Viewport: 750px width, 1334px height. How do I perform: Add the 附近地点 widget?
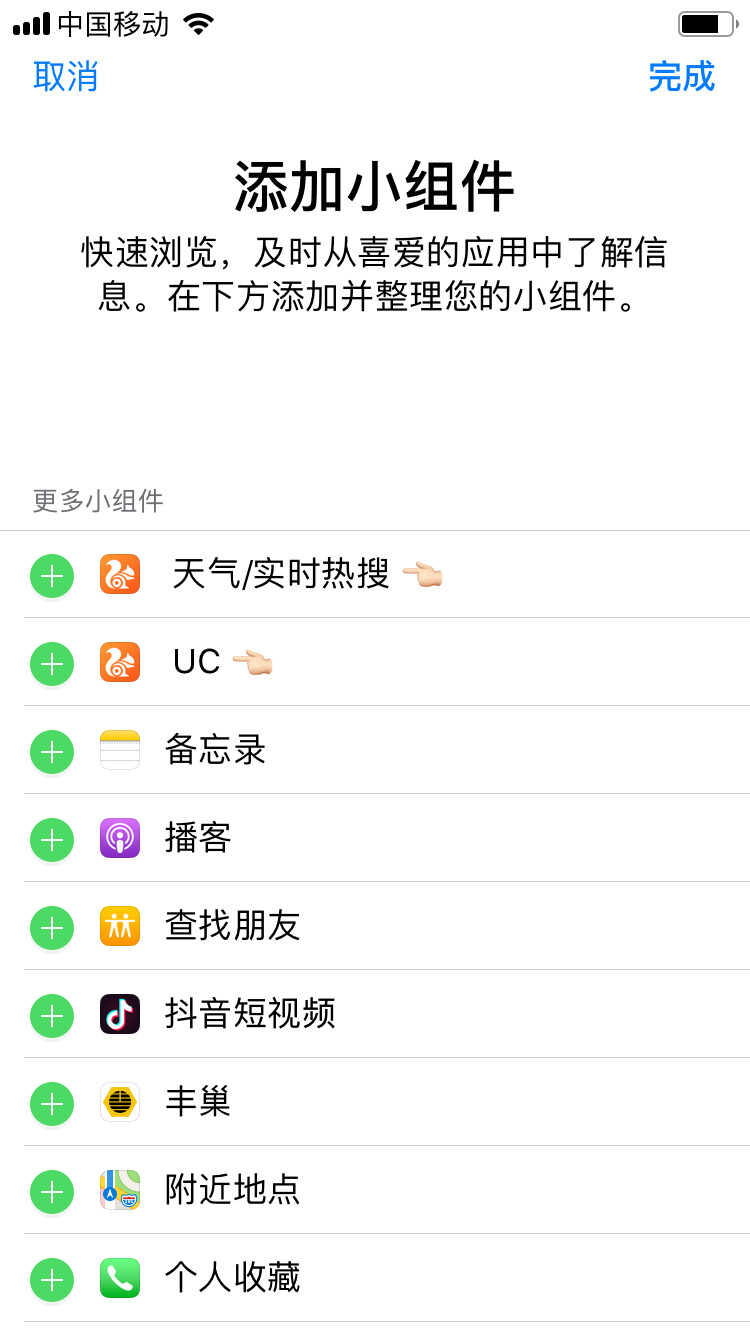[52, 1192]
